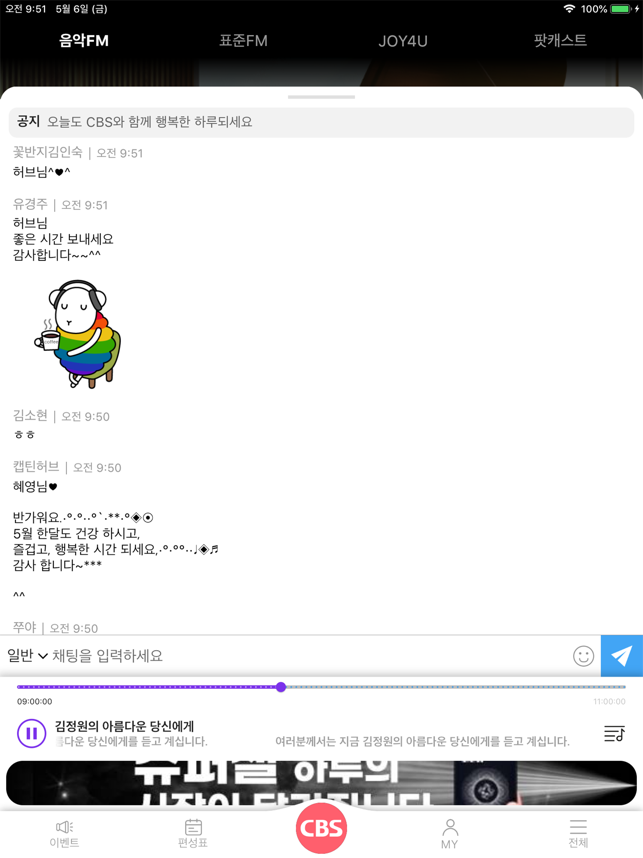Select the 팟캐스트 tab
Viewport: 643px width, 858px height.
[560, 41]
